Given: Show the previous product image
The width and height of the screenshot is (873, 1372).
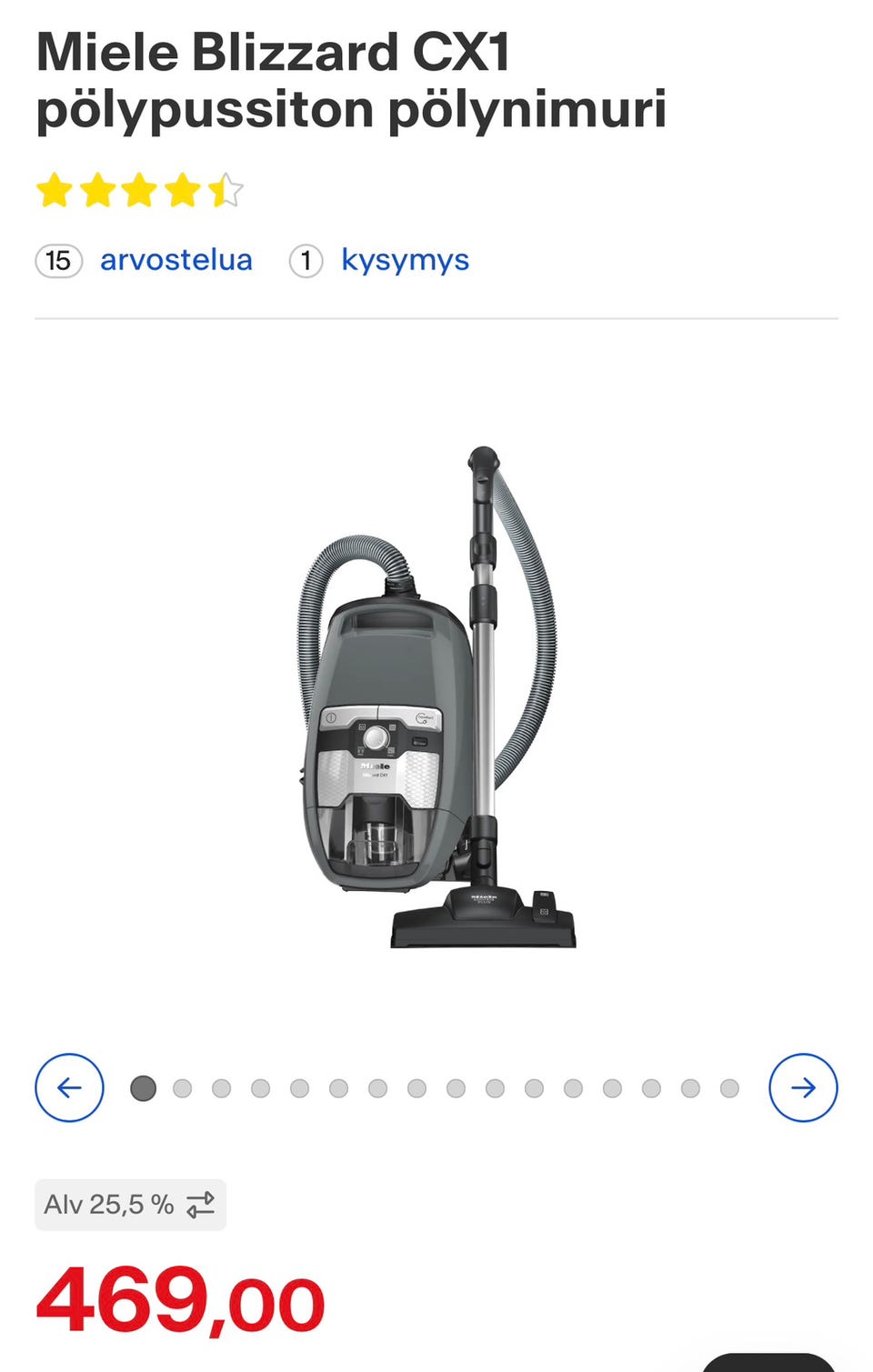Looking at the screenshot, I should click(69, 1087).
